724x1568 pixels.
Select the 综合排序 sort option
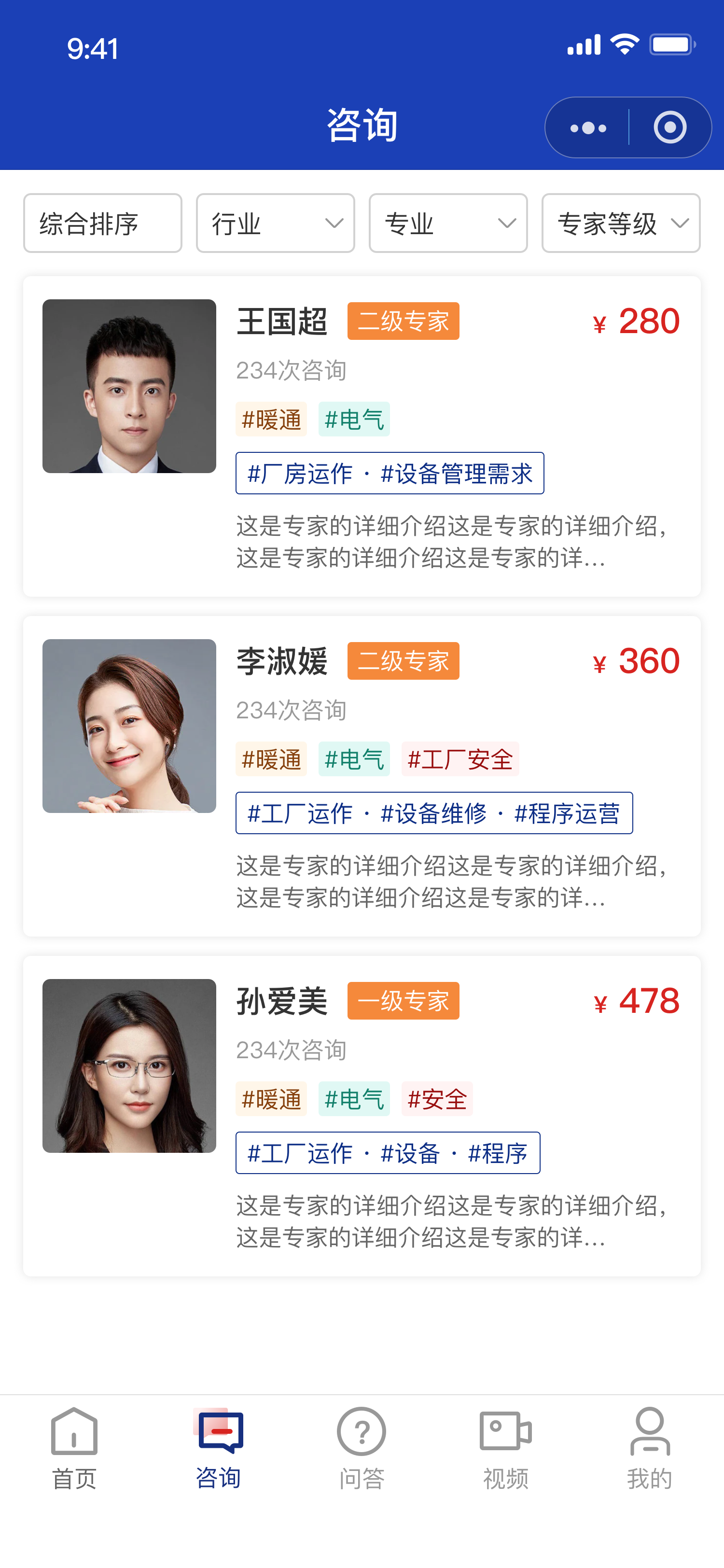pos(103,224)
